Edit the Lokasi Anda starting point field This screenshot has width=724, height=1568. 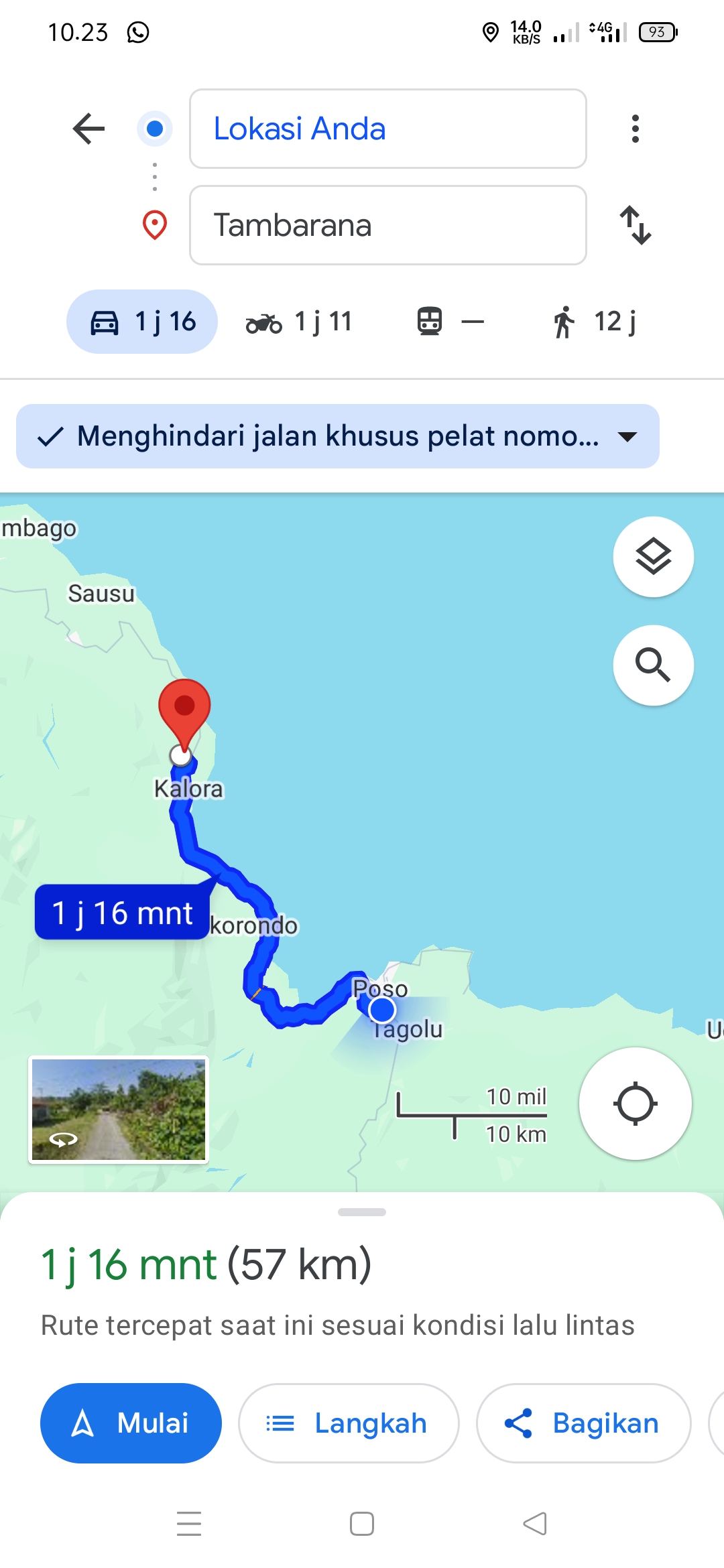click(388, 129)
